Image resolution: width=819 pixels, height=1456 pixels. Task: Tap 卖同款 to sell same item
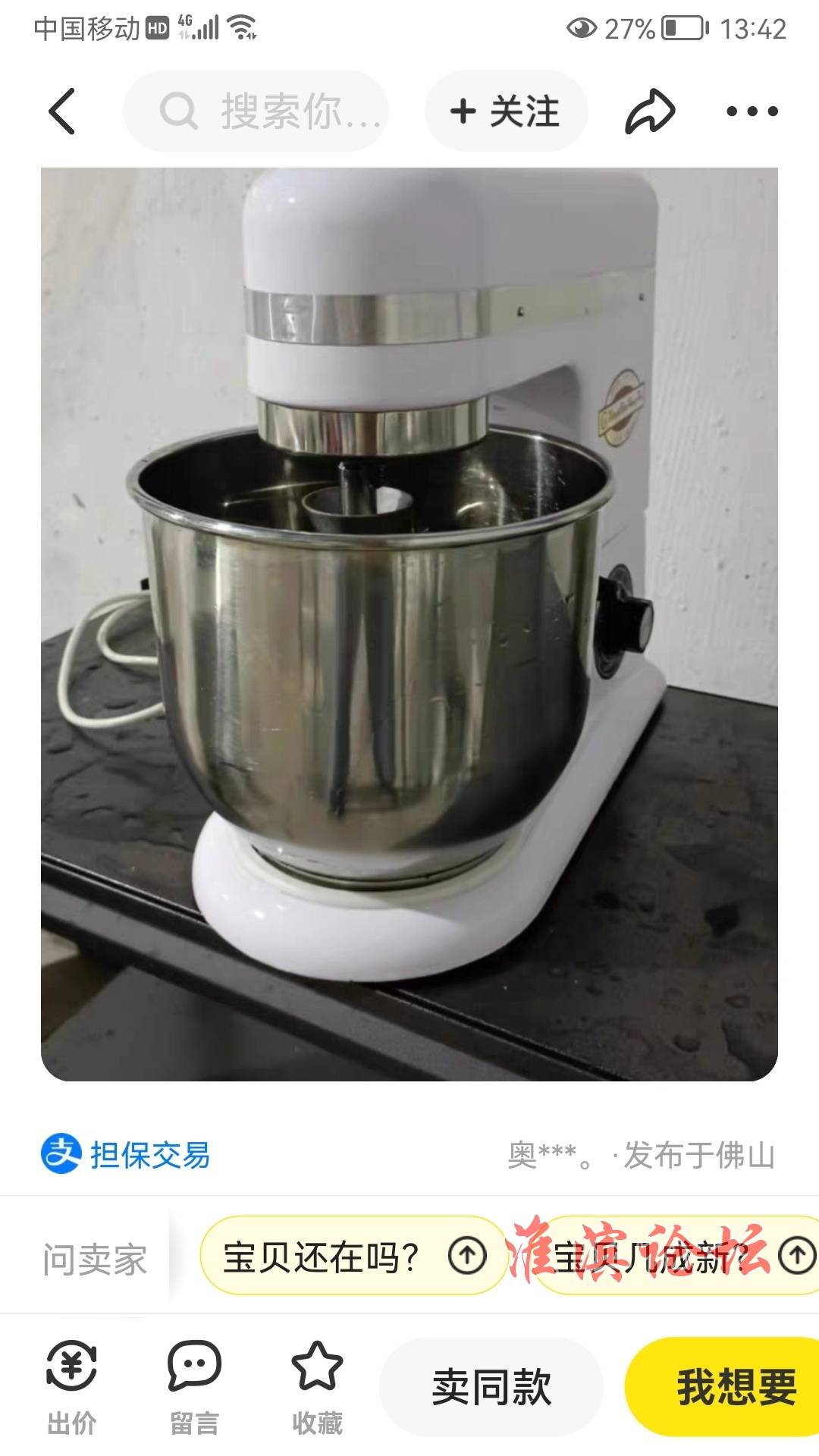coord(491,1386)
